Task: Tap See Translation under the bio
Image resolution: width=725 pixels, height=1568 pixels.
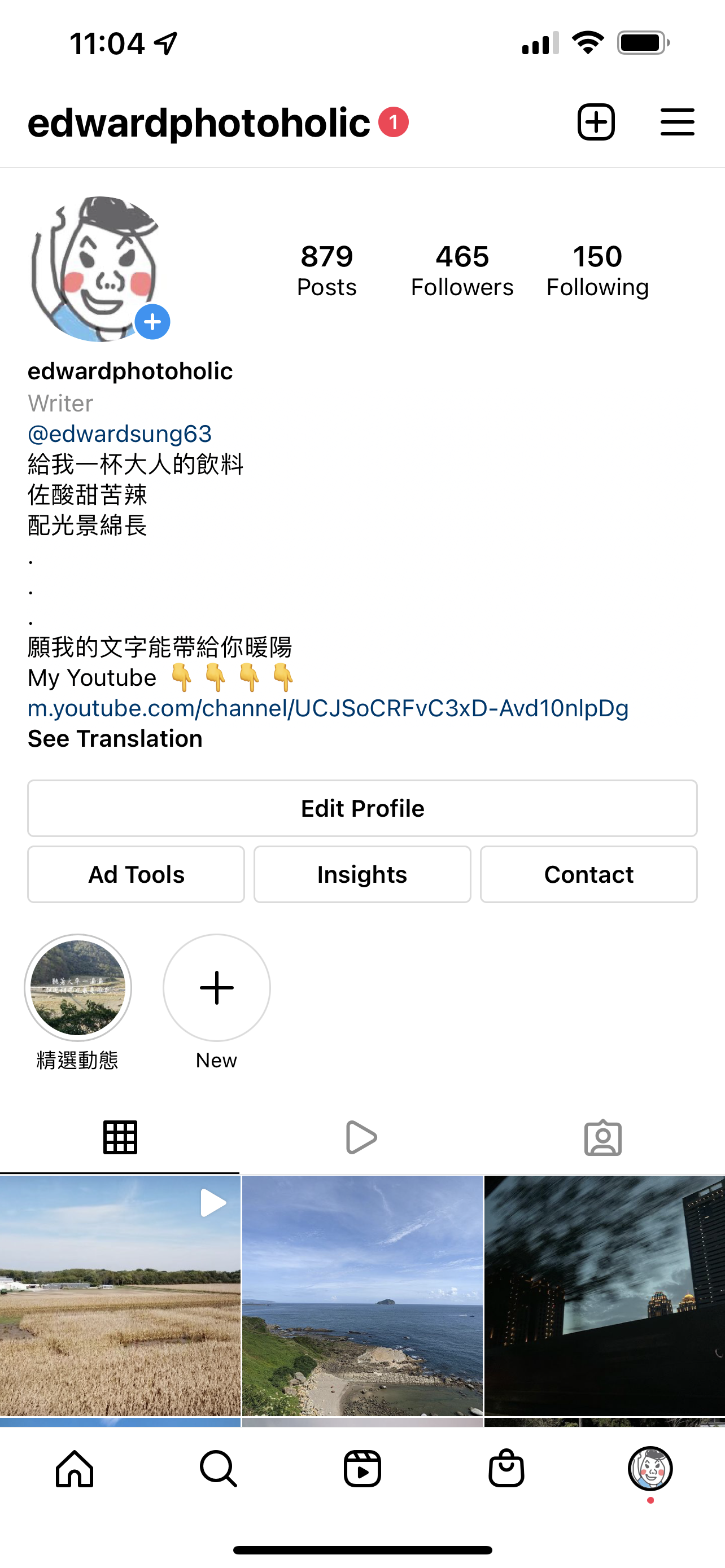Action: (115, 738)
